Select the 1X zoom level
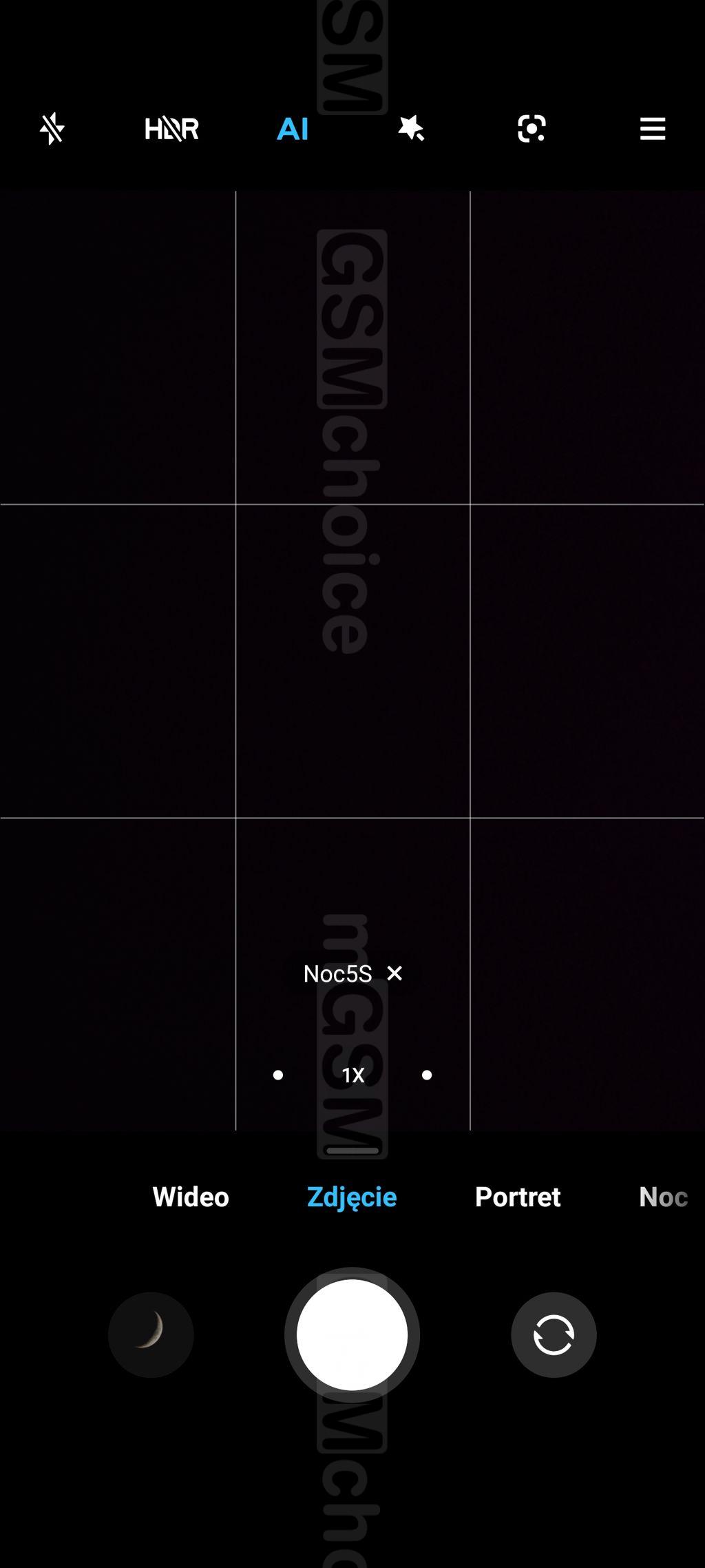 (352, 1075)
